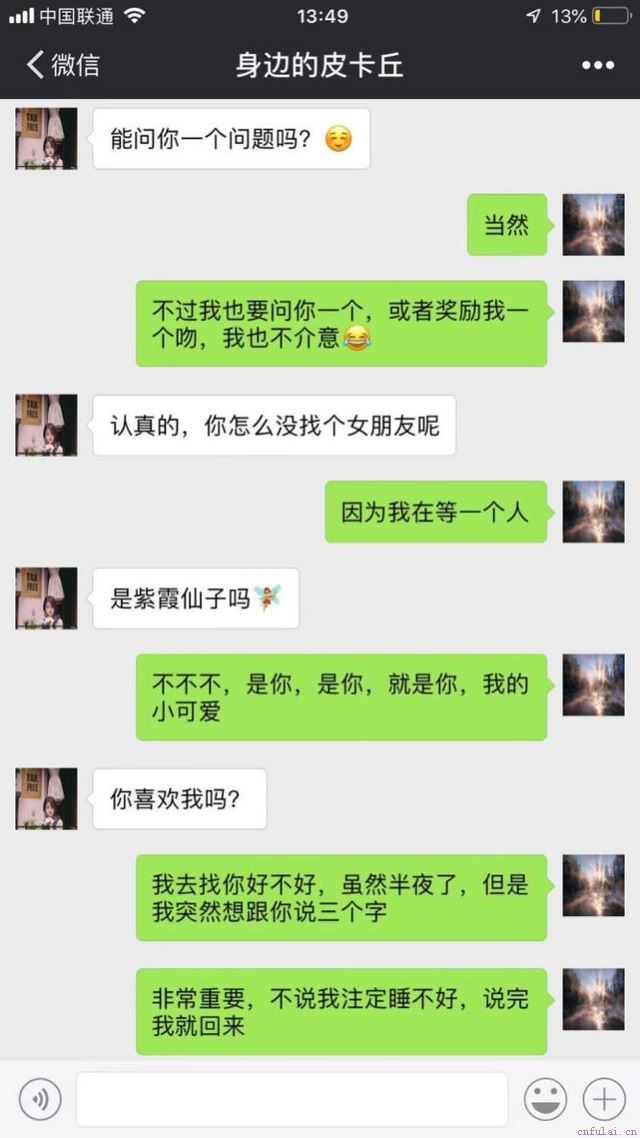The image size is (640, 1138).
Task: Go back to the 微信 chat list
Action: tap(62, 66)
